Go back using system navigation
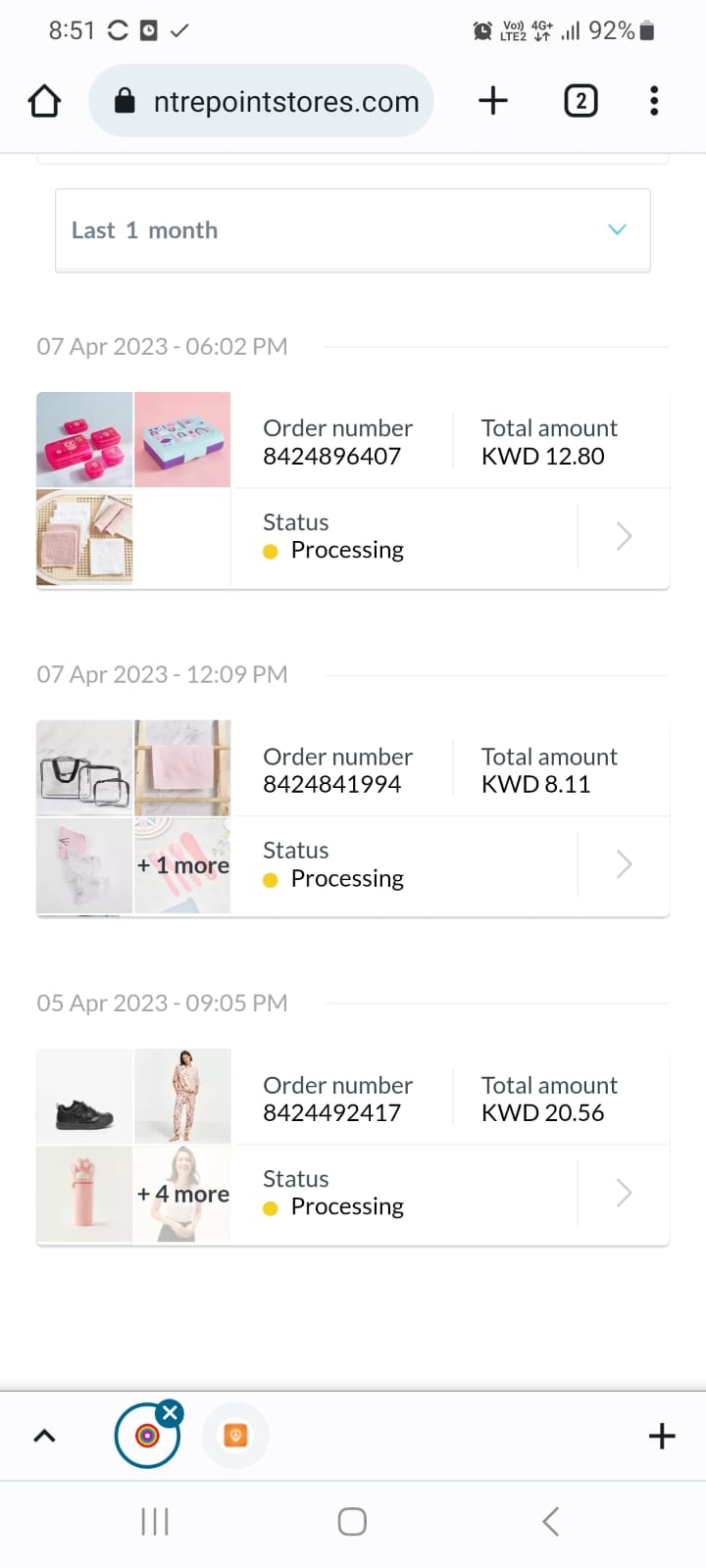The height and width of the screenshot is (1568, 706). point(550,1522)
